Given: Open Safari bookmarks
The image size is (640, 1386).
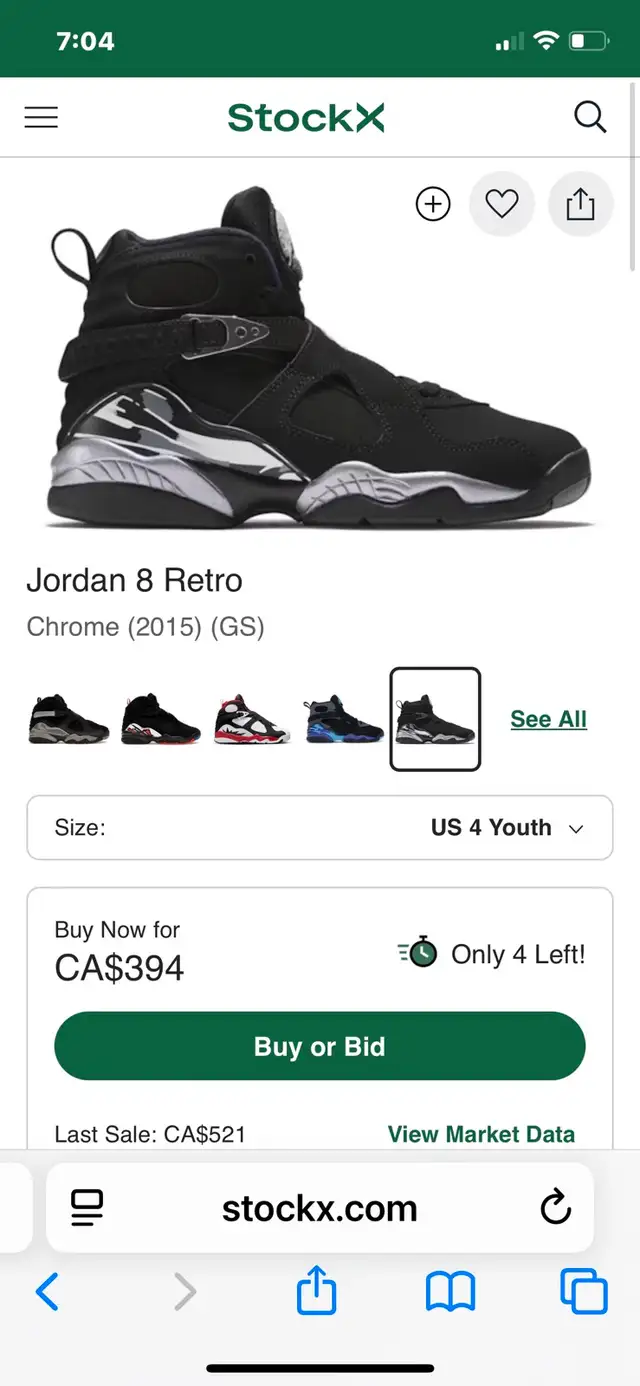Looking at the screenshot, I should (450, 1292).
